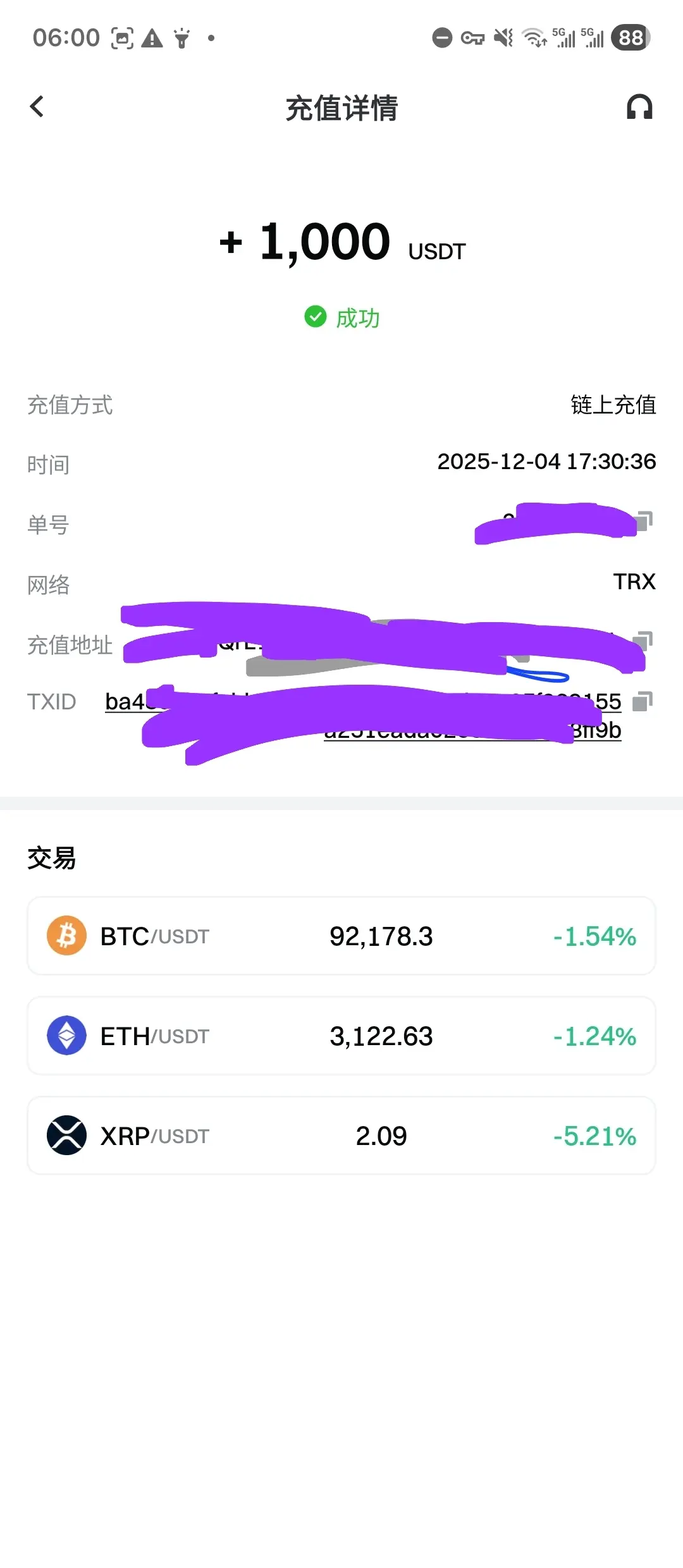Copy the TXID hash

643,701
